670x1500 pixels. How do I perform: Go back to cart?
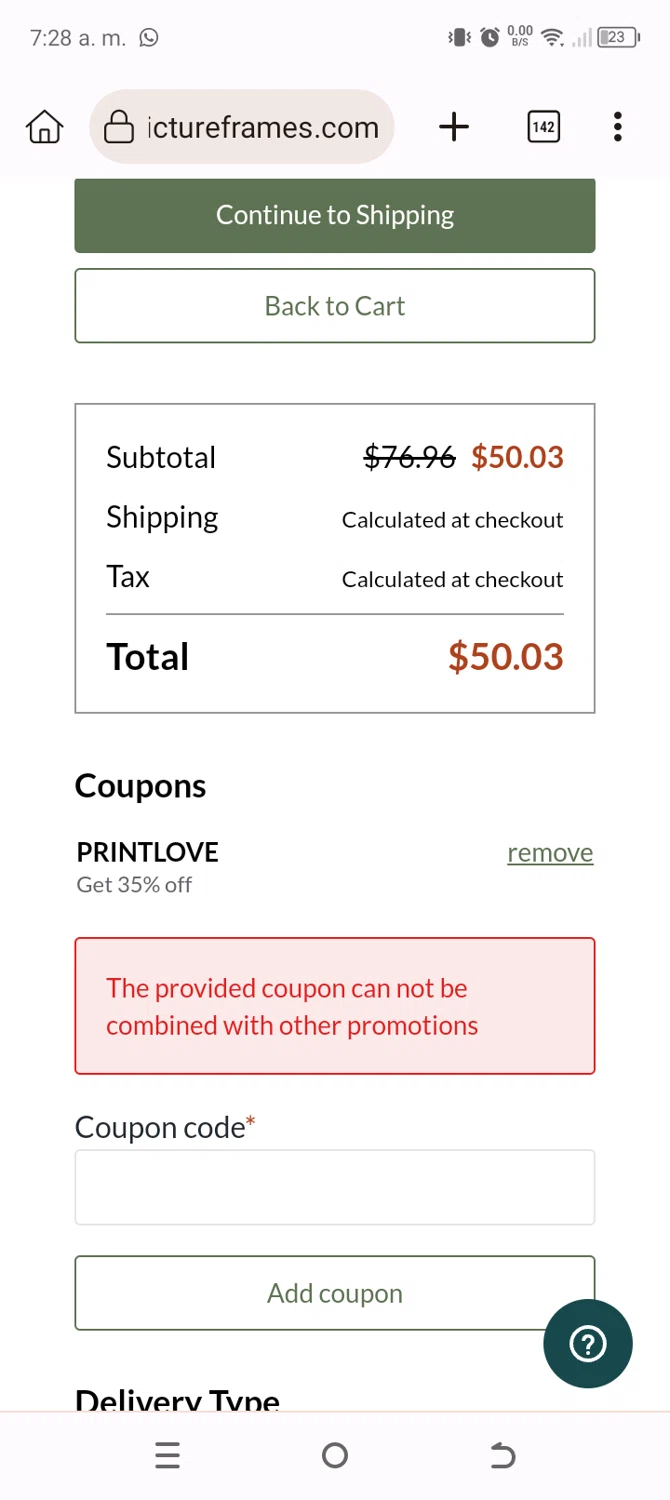click(335, 306)
